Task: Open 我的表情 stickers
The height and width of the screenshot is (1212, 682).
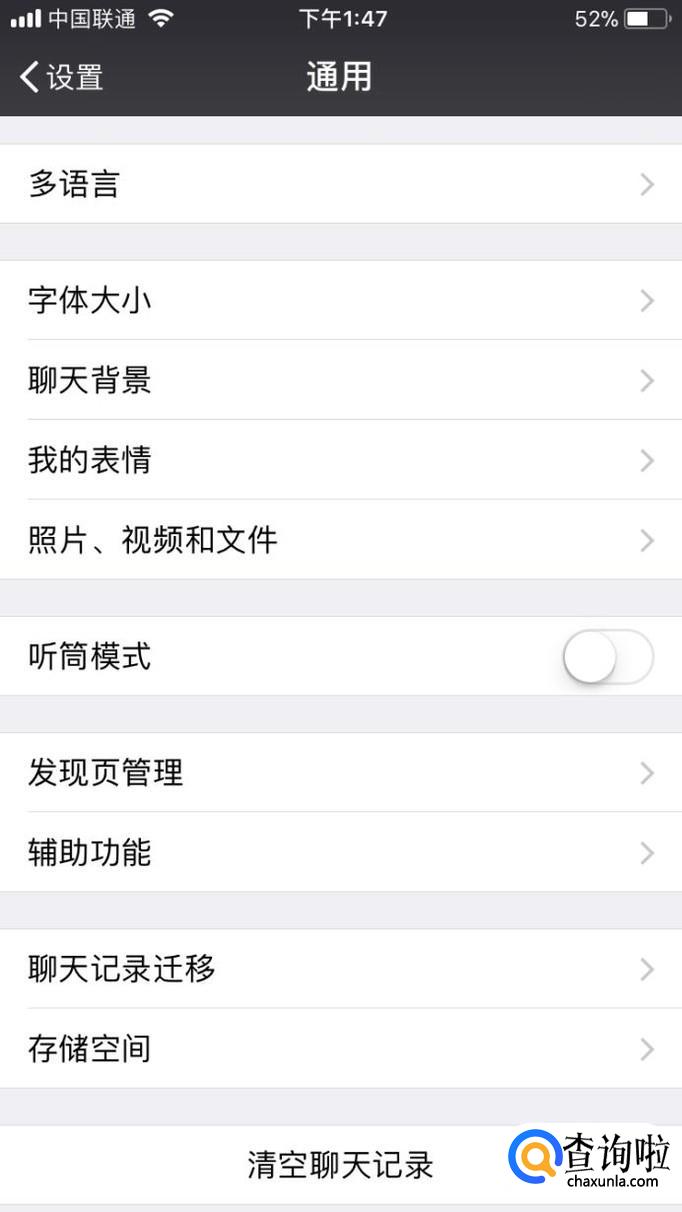Action: point(340,460)
